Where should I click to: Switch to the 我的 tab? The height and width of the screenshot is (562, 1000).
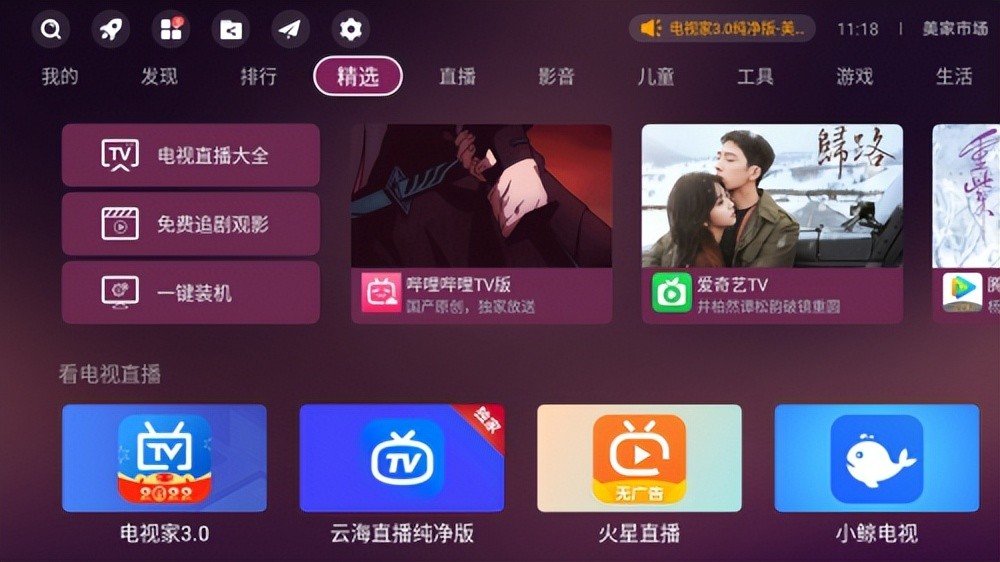point(60,76)
